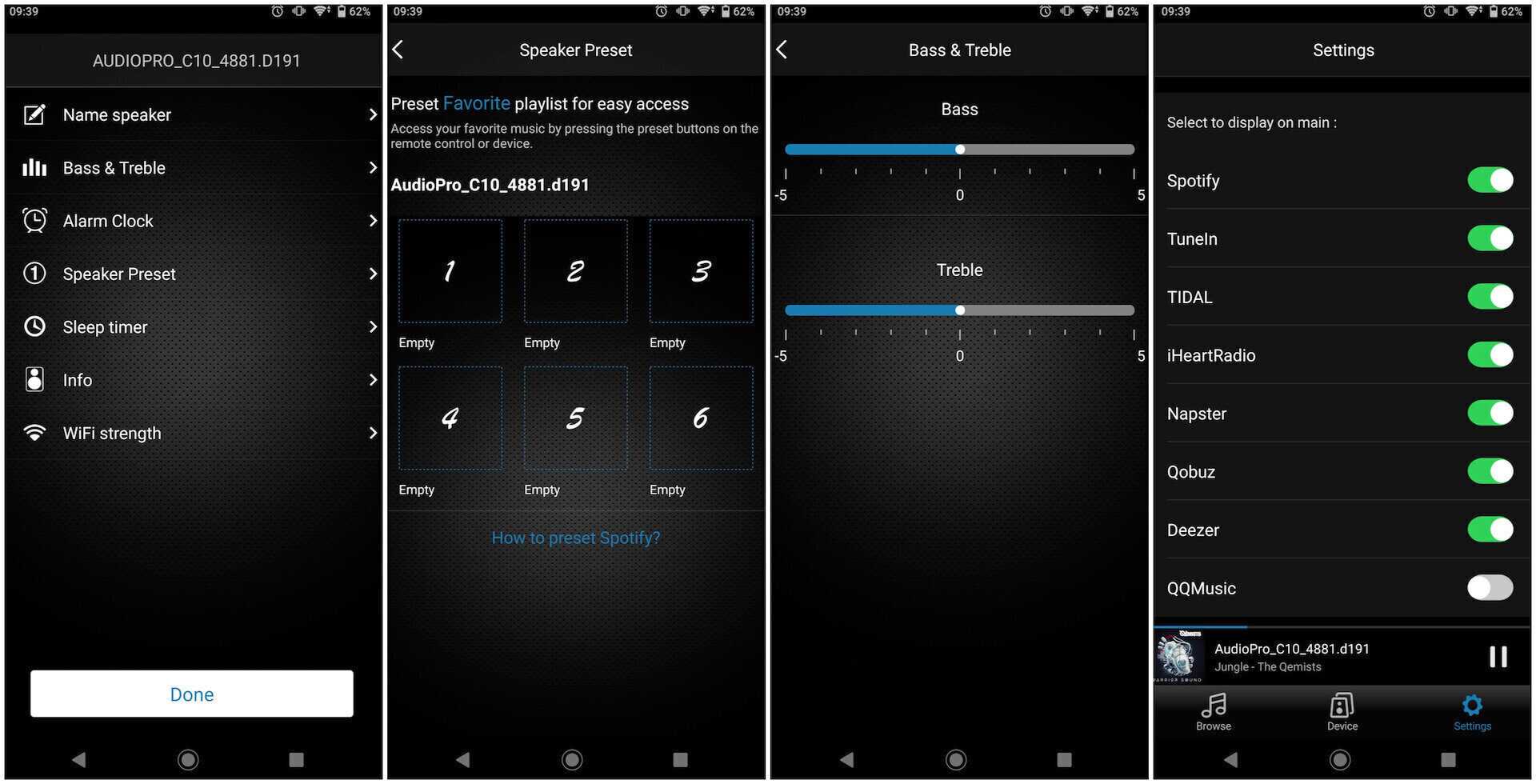Go back from the Speaker Preset screen
The image size is (1536, 784).
click(x=398, y=50)
